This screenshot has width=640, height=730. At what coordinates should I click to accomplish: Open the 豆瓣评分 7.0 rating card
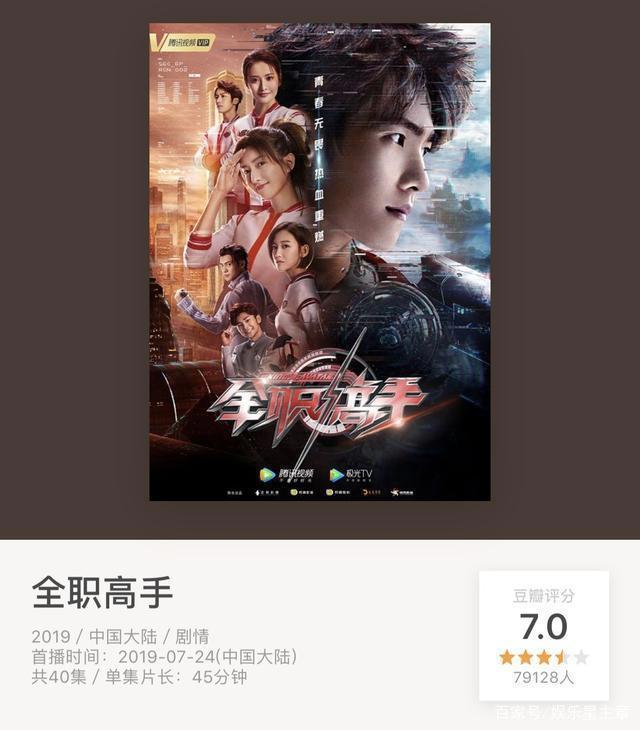coord(543,634)
